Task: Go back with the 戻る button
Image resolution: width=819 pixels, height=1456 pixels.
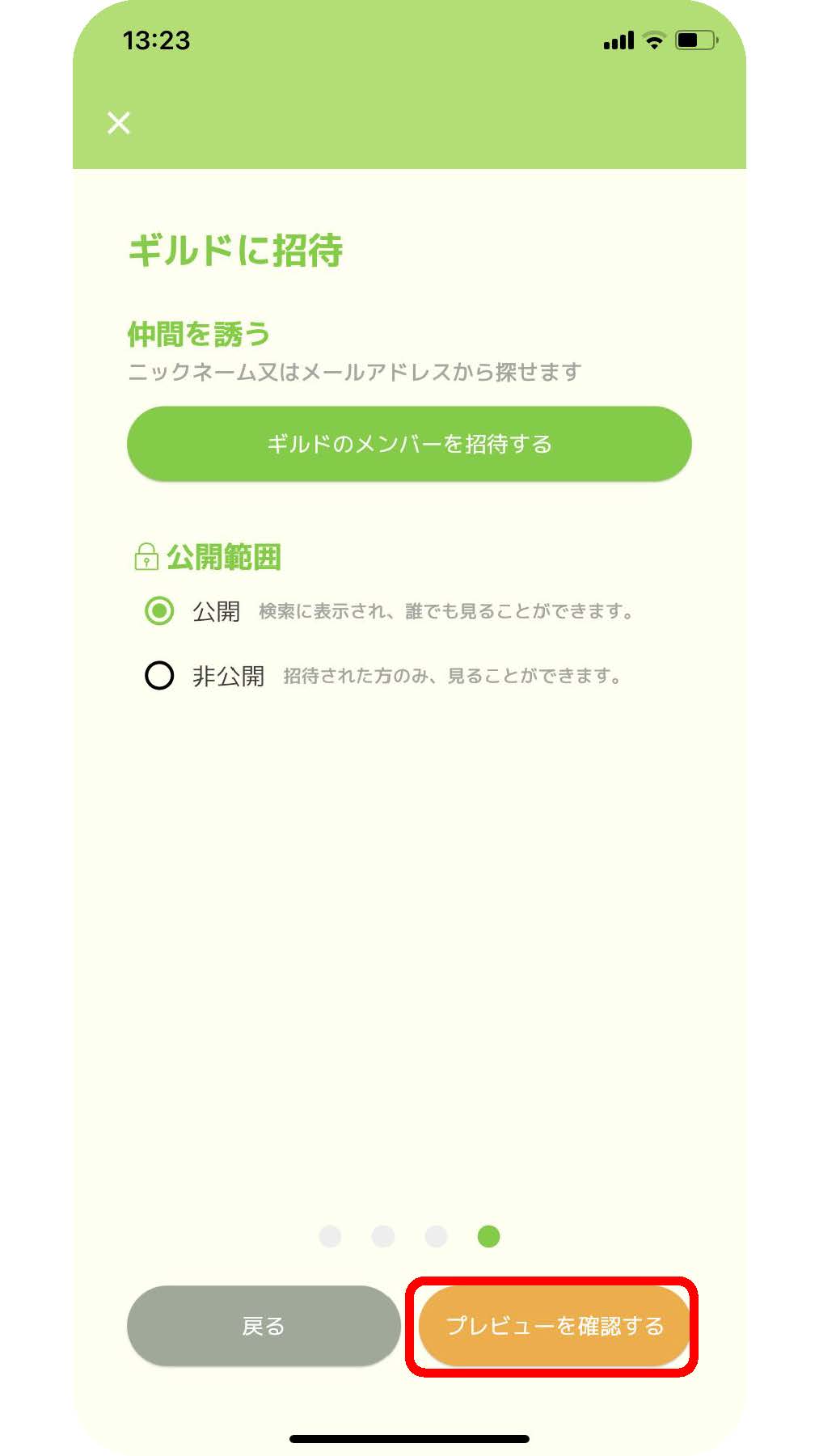Action: coord(264,1326)
